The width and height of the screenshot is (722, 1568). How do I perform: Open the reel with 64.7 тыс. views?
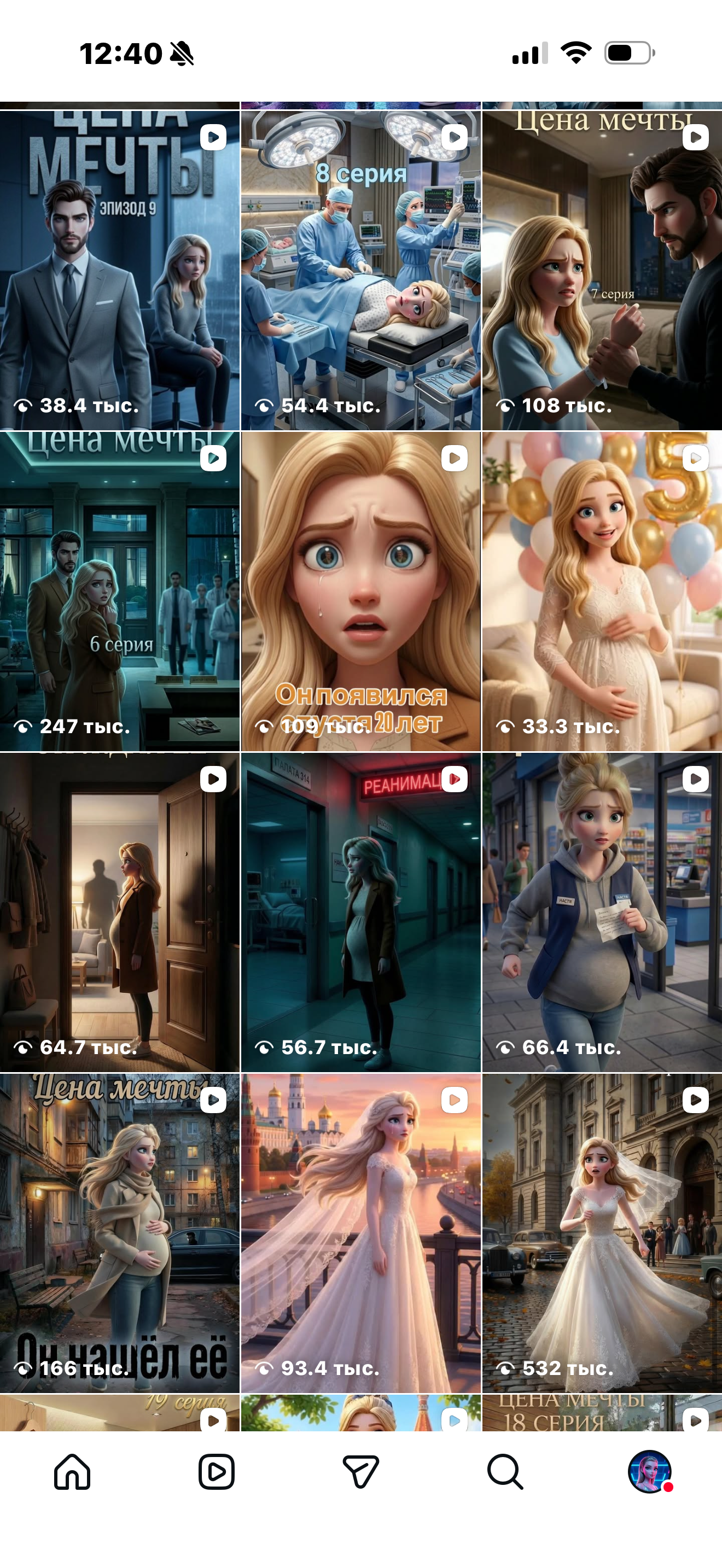coord(119,912)
